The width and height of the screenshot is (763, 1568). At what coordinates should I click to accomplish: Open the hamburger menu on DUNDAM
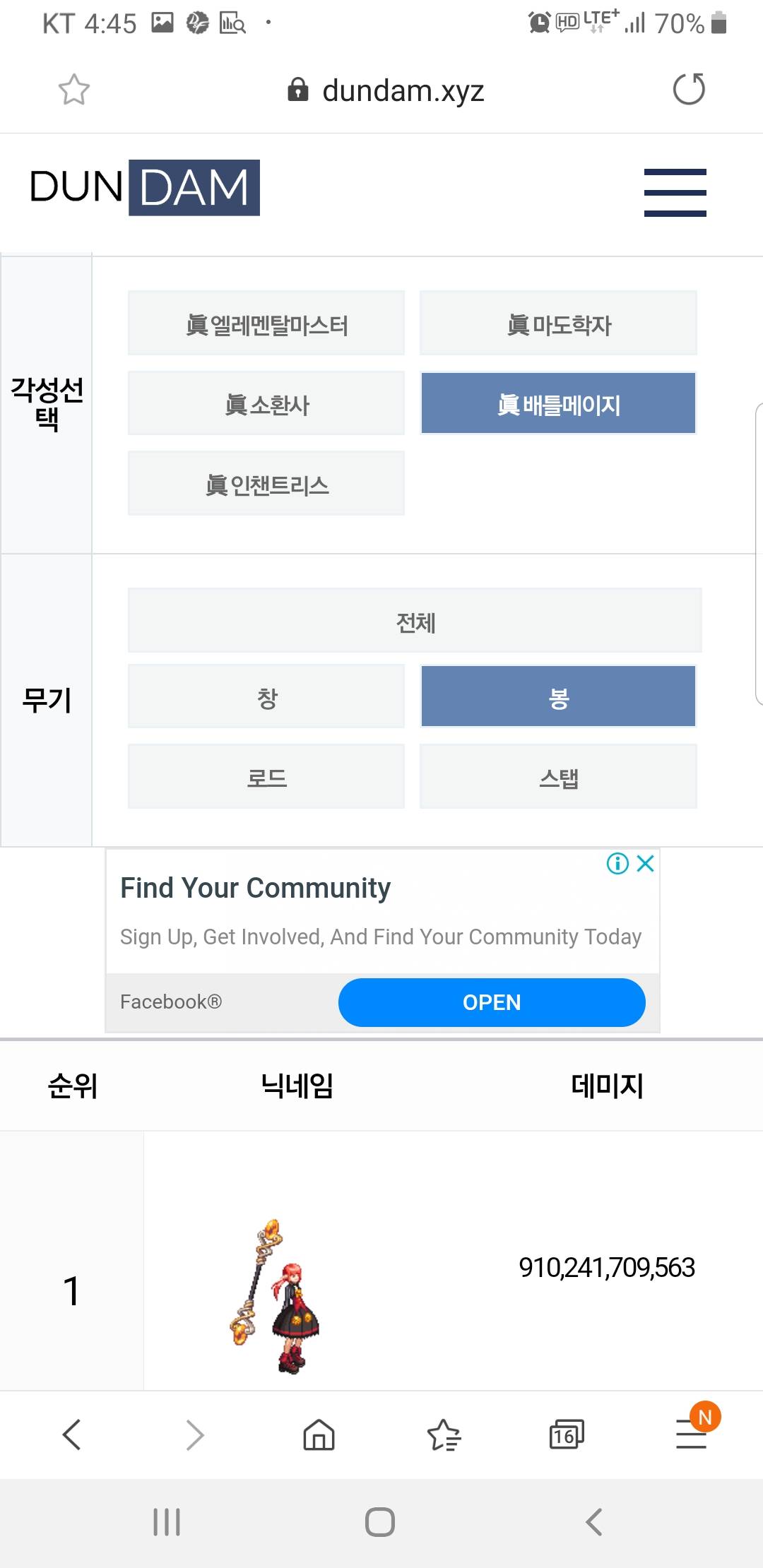coord(675,192)
